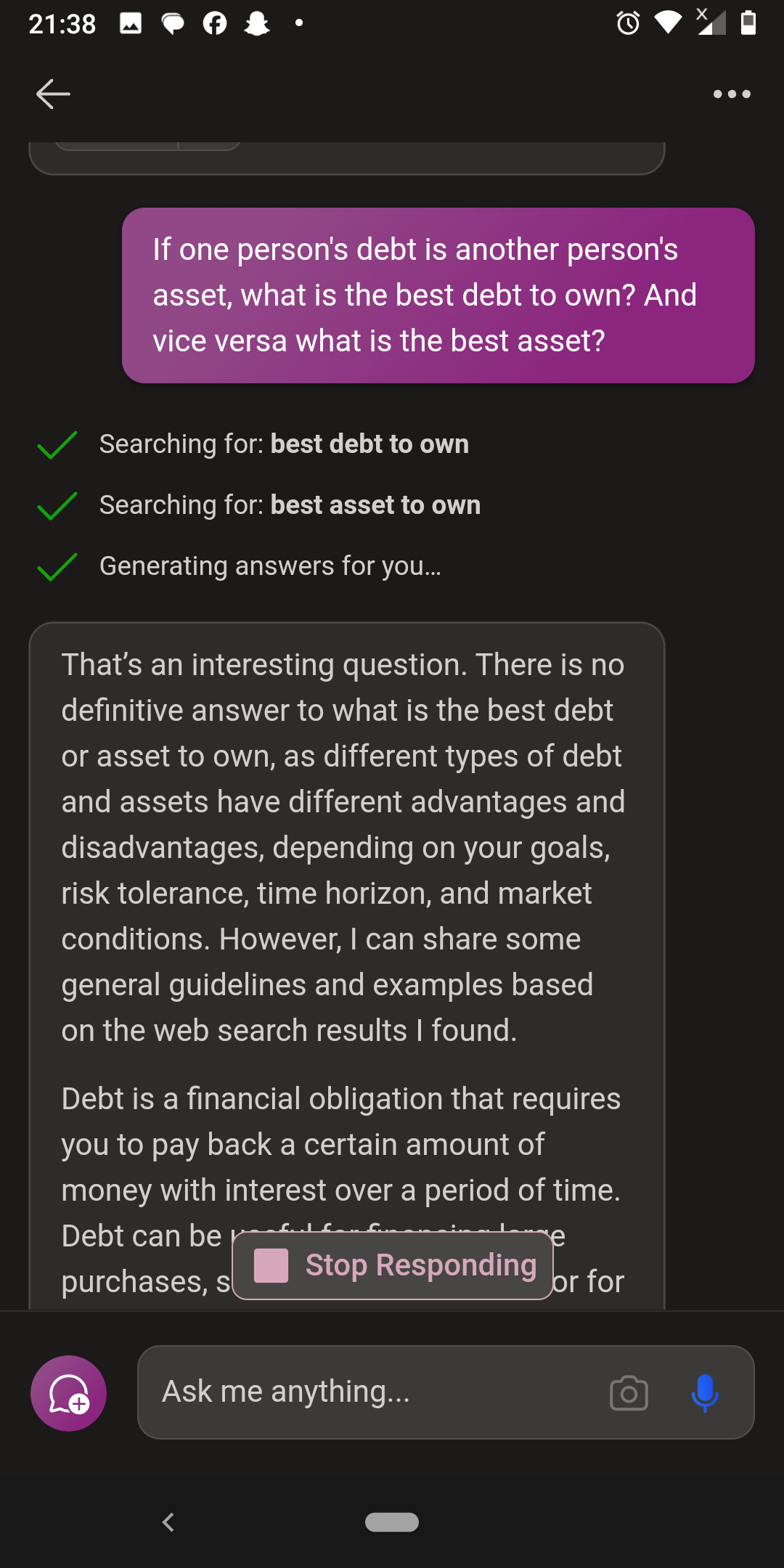Tap the system back button
The width and height of the screenshot is (784, 1568).
(168, 1522)
